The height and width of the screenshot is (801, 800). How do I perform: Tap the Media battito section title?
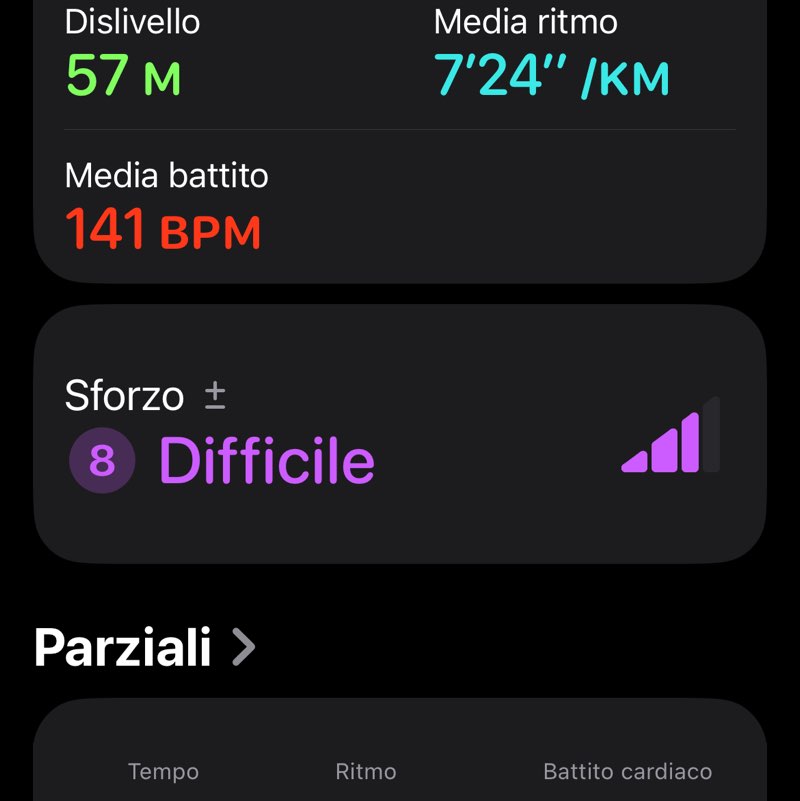coord(166,176)
